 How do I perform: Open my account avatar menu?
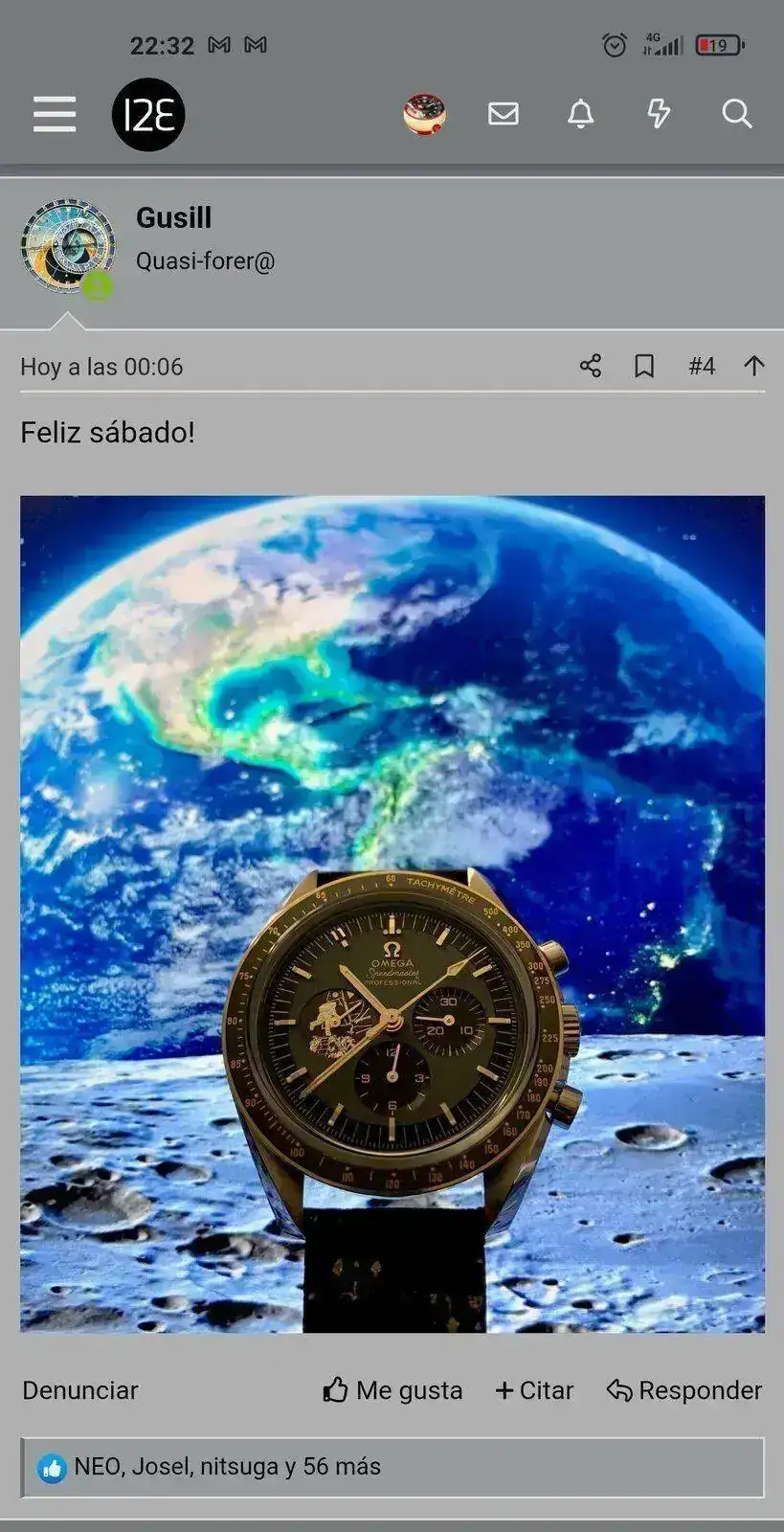(x=424, y=114)
